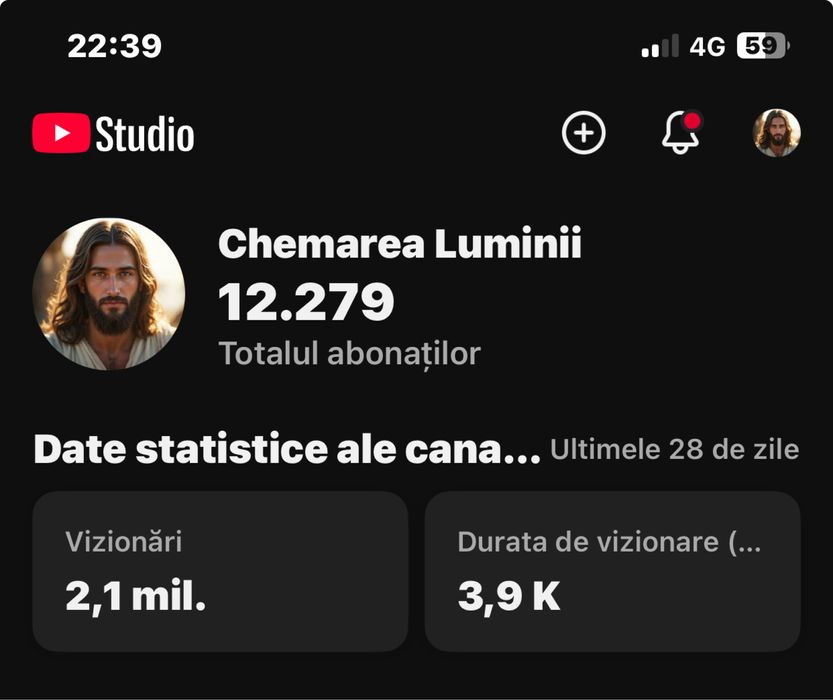Tap the create plus icon

584,133
